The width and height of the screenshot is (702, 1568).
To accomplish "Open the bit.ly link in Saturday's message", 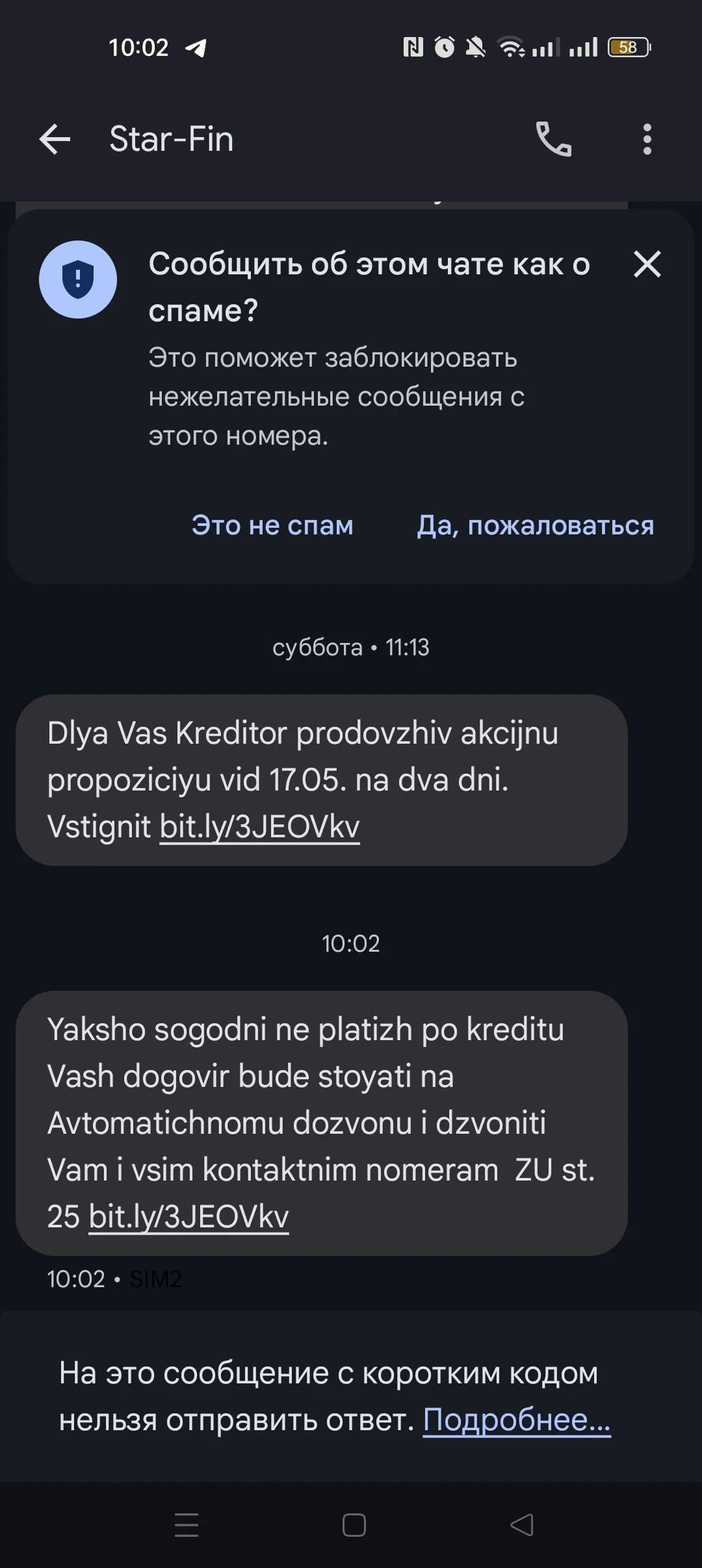I will tap(259, 826).
